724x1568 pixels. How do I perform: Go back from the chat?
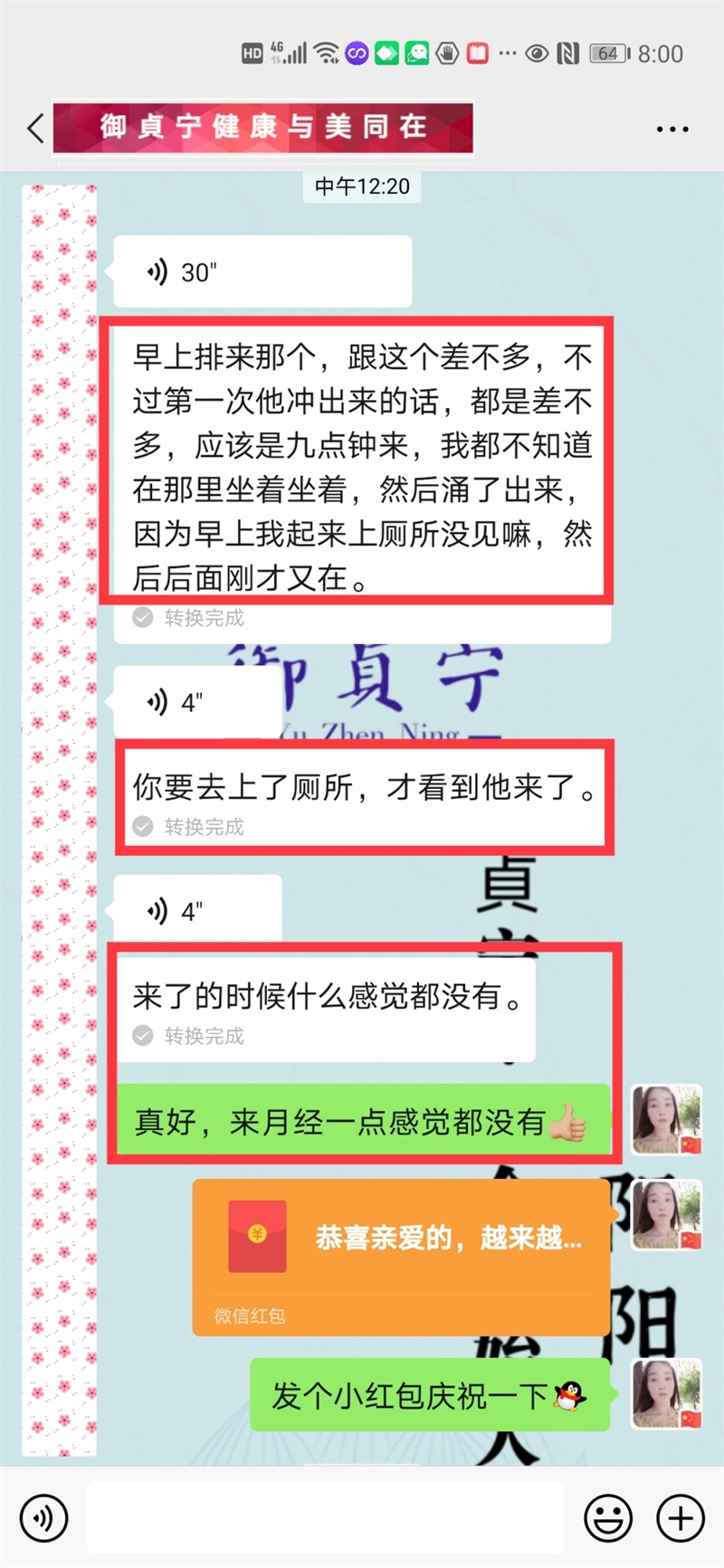click(36, 128)
